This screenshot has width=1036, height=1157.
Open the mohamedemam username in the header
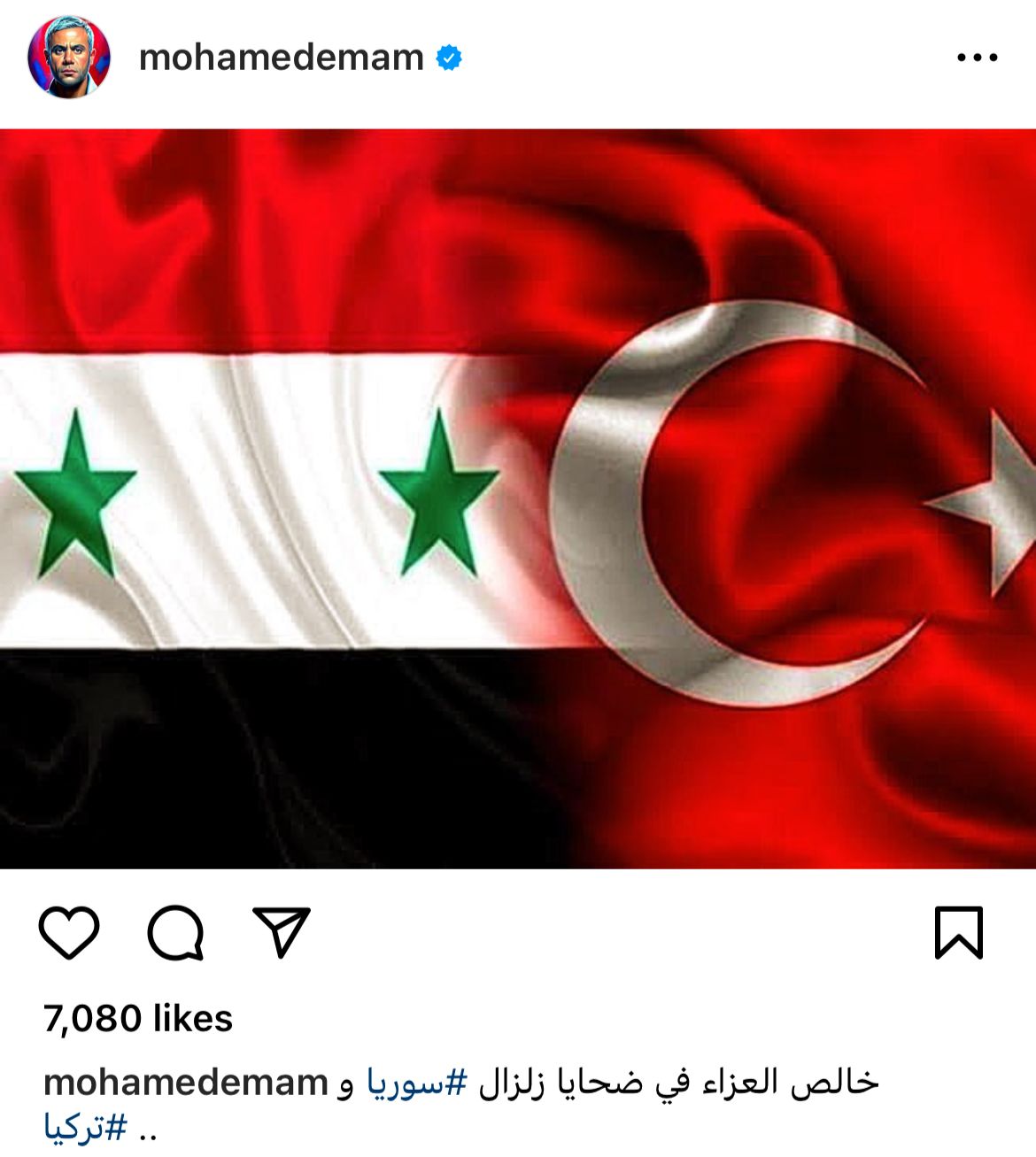pyautogui.click(x=282, y=58)
